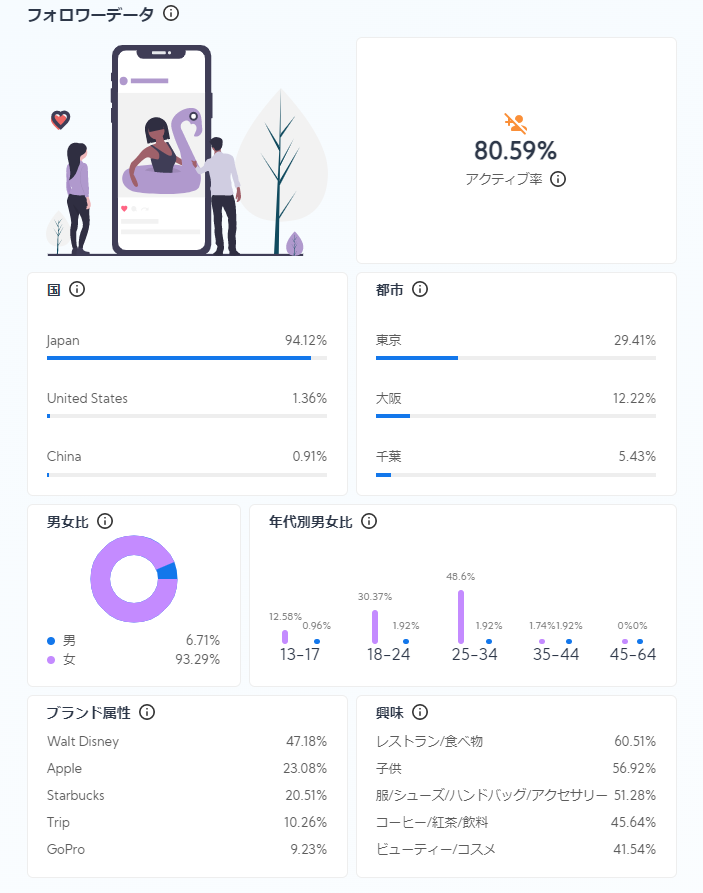Tap the info icon next to 年代別男女比
This screenshot has height=893, width=703.
369,521
